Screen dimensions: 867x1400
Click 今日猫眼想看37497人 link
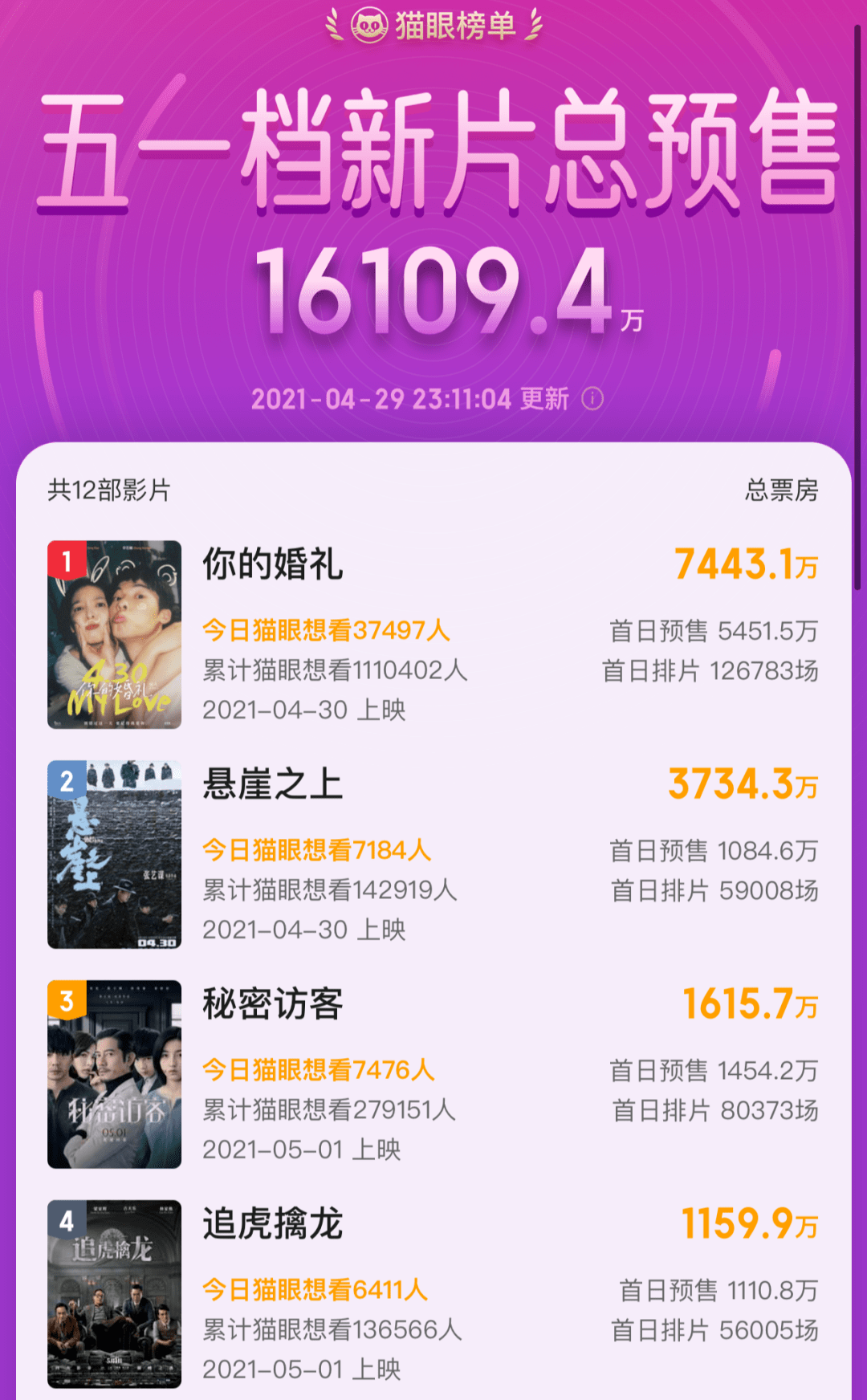tap(326, 630)
